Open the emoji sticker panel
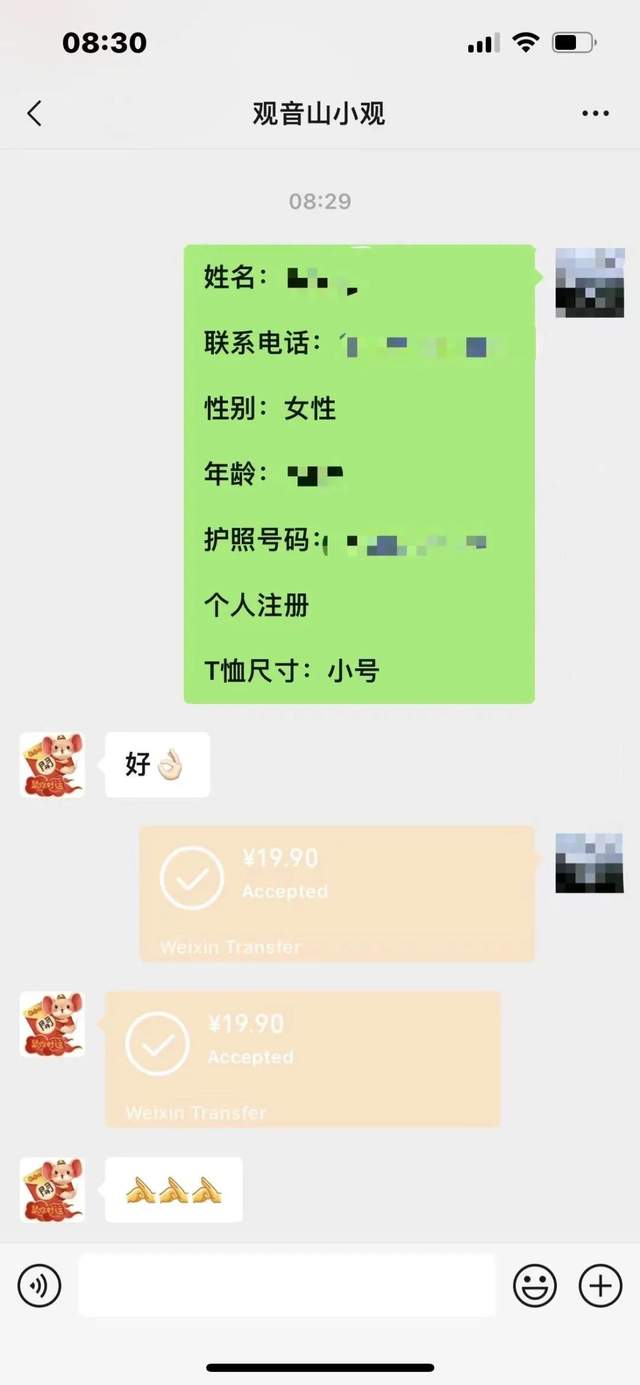This screenshot has width=640, height=1385. click(535, 1286)
